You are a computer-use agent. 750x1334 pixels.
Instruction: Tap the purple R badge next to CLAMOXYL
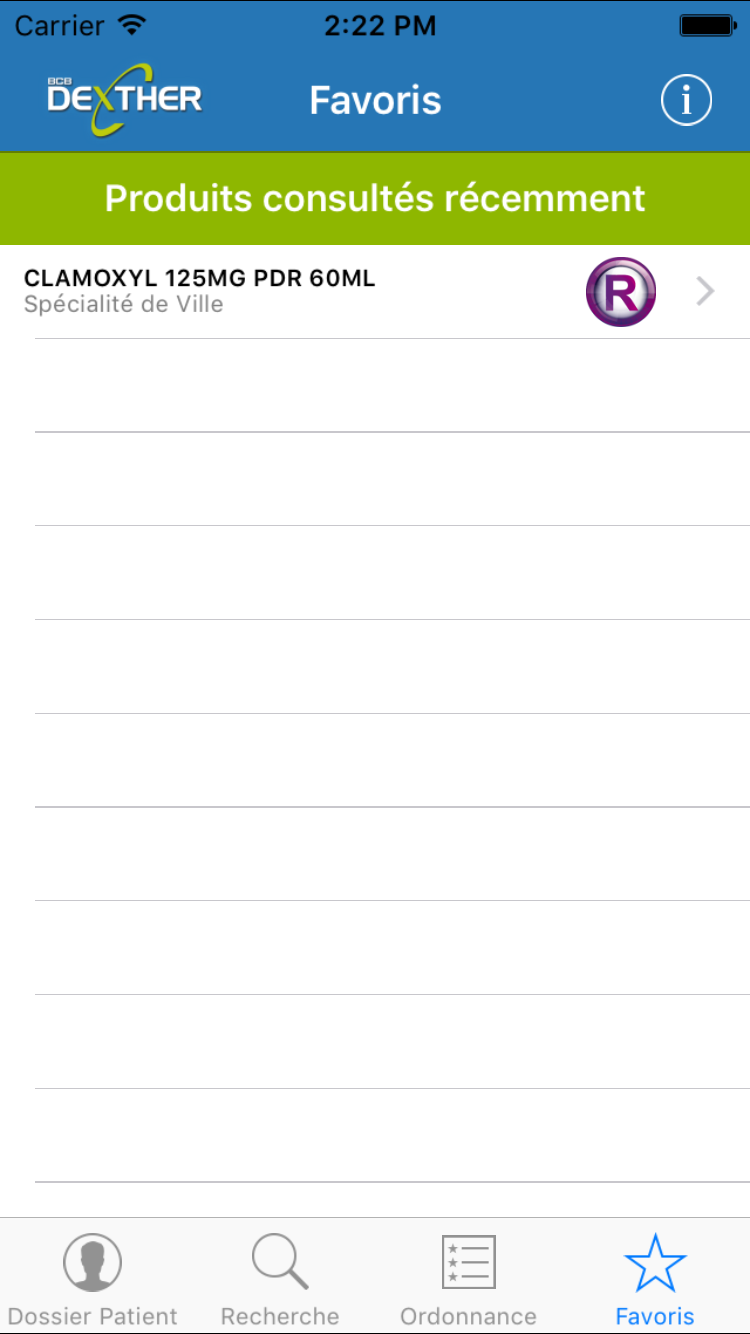click(x=620, y=291)
